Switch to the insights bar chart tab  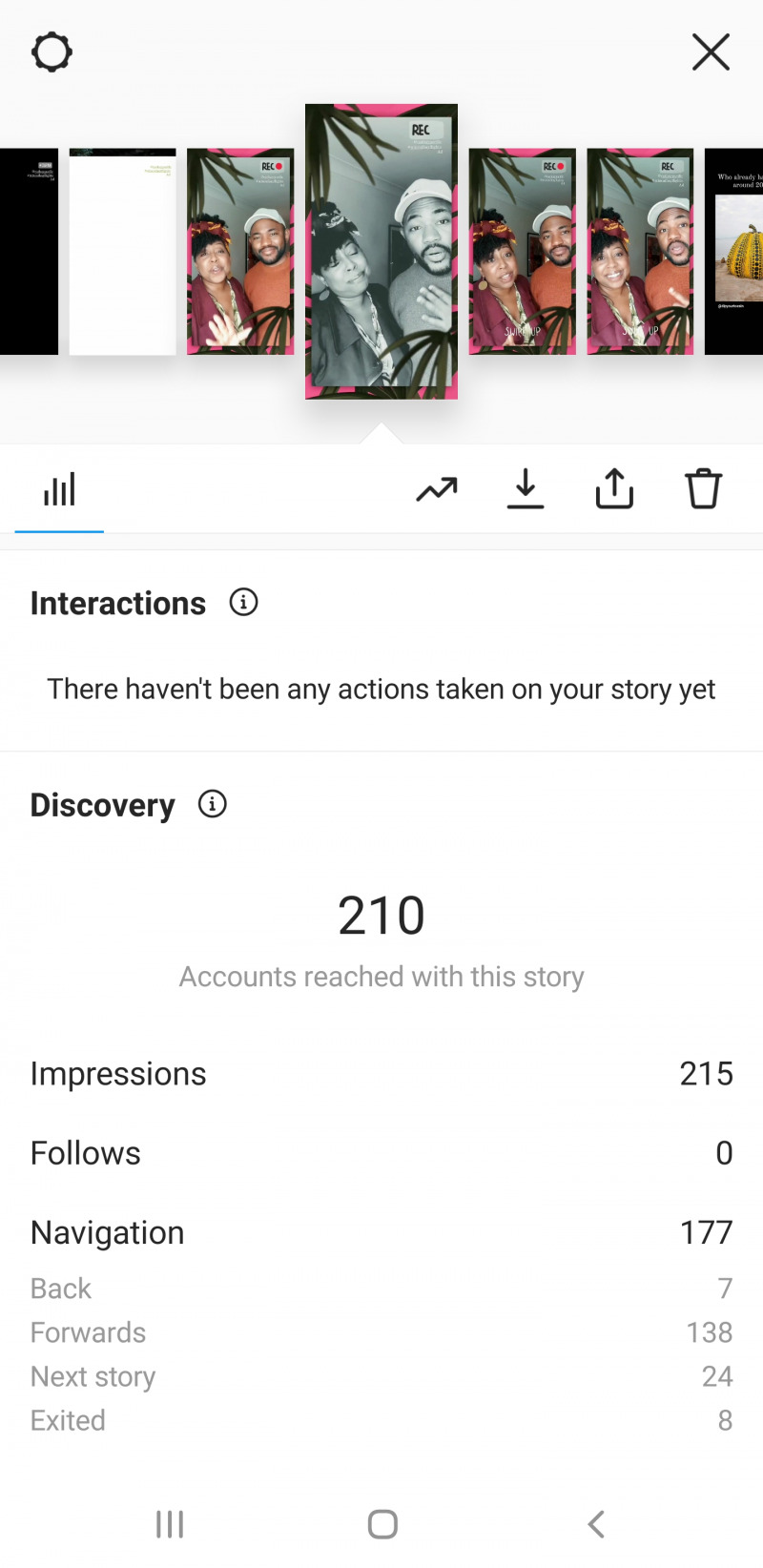coord(59,490)
